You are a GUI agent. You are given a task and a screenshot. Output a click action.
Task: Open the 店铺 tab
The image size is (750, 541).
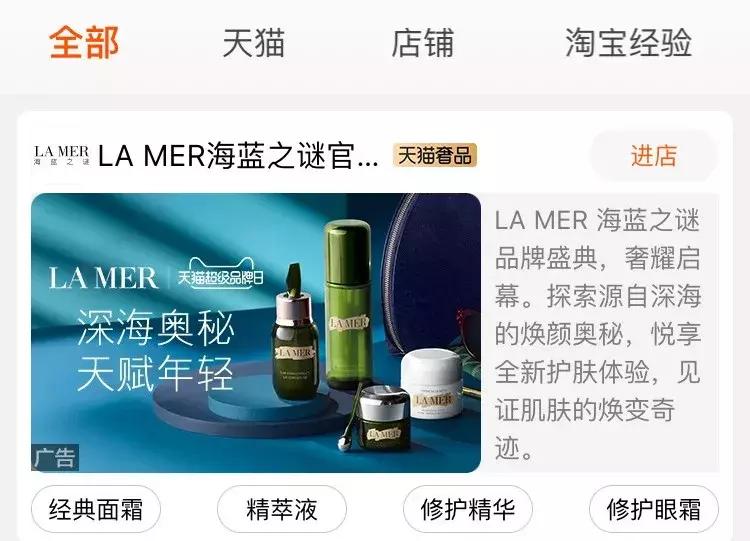coord(422,43)
